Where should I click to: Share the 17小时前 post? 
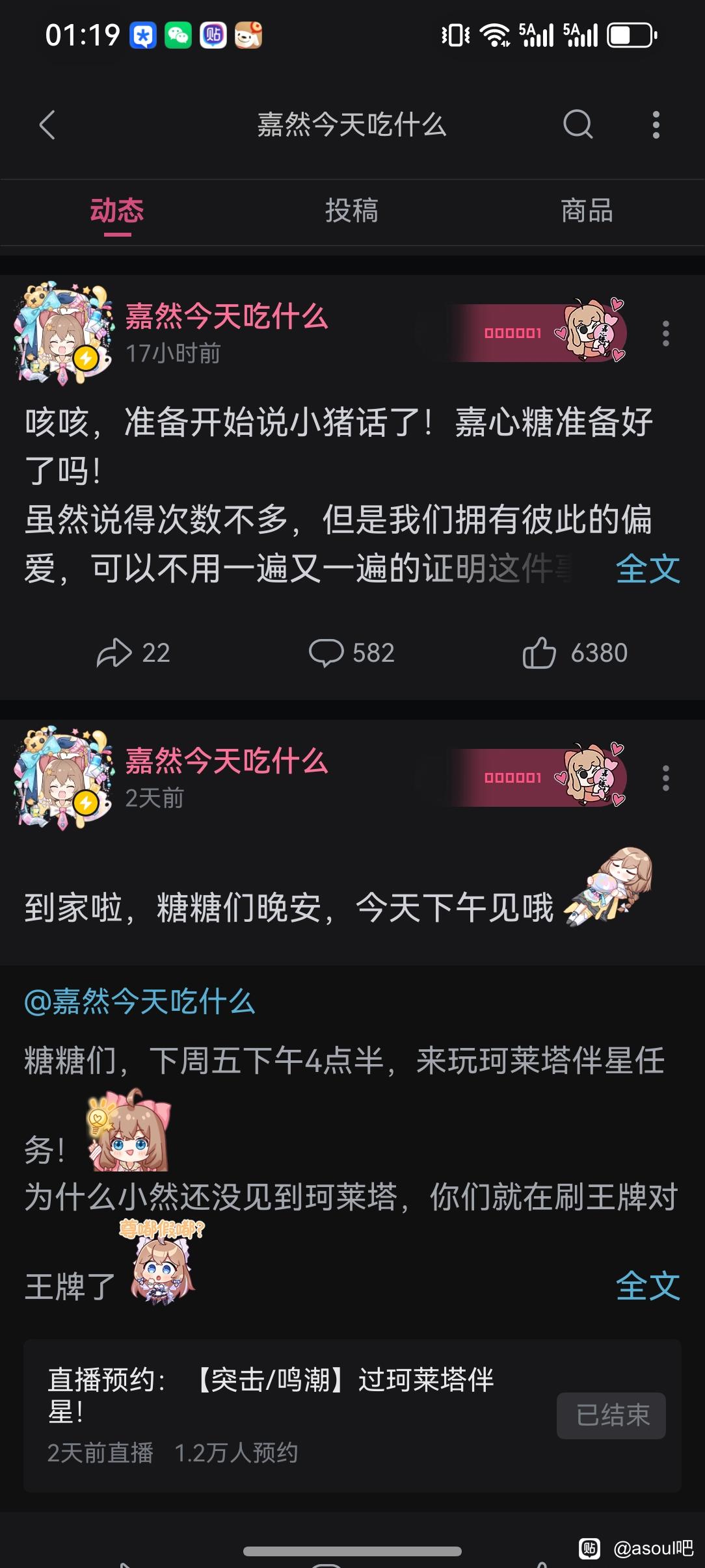[133, 653]
